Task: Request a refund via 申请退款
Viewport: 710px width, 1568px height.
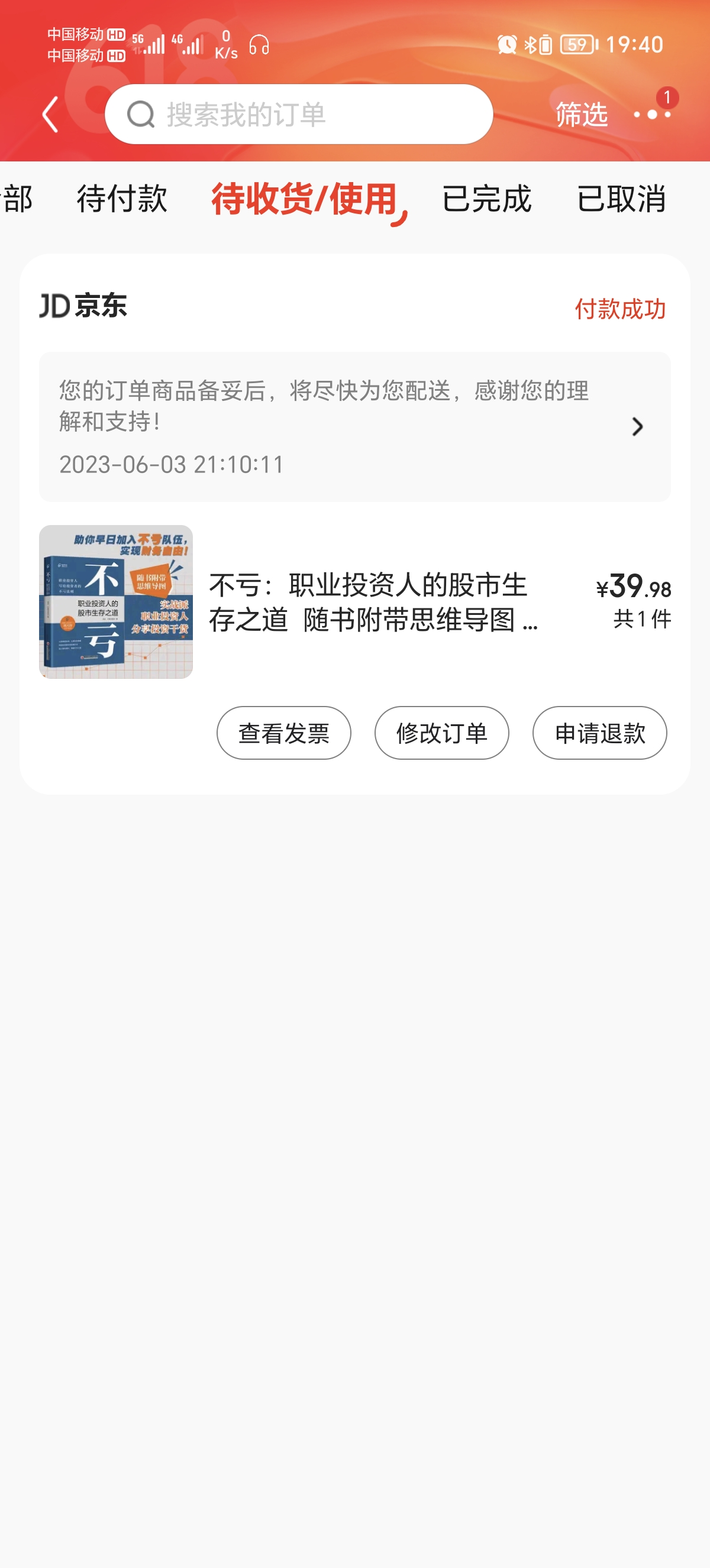Action: (599, 733)
